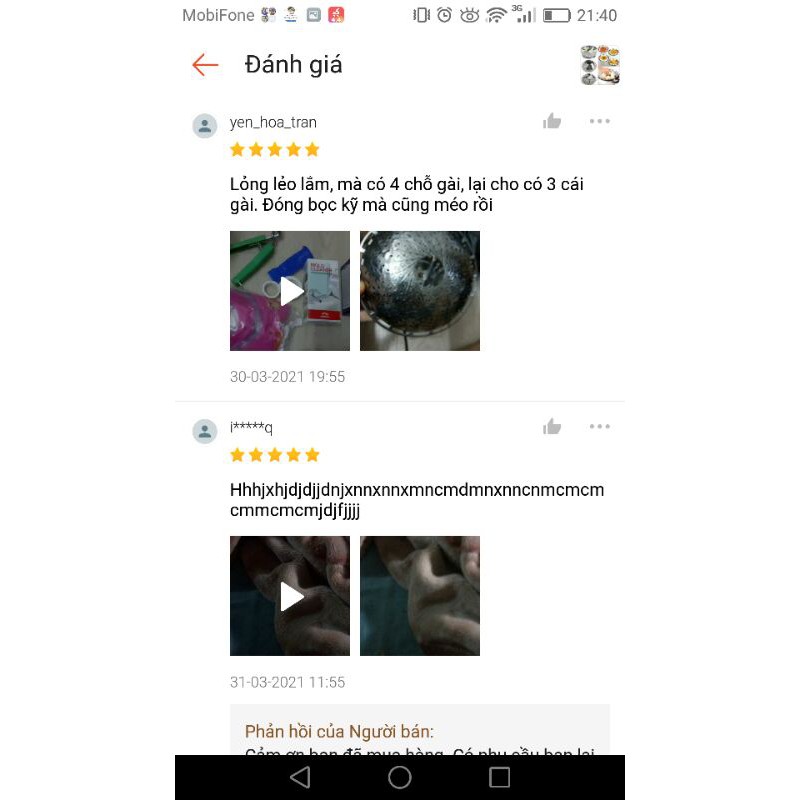
Task: Open the recent apps system button
Action: click(x=499, y=777)
